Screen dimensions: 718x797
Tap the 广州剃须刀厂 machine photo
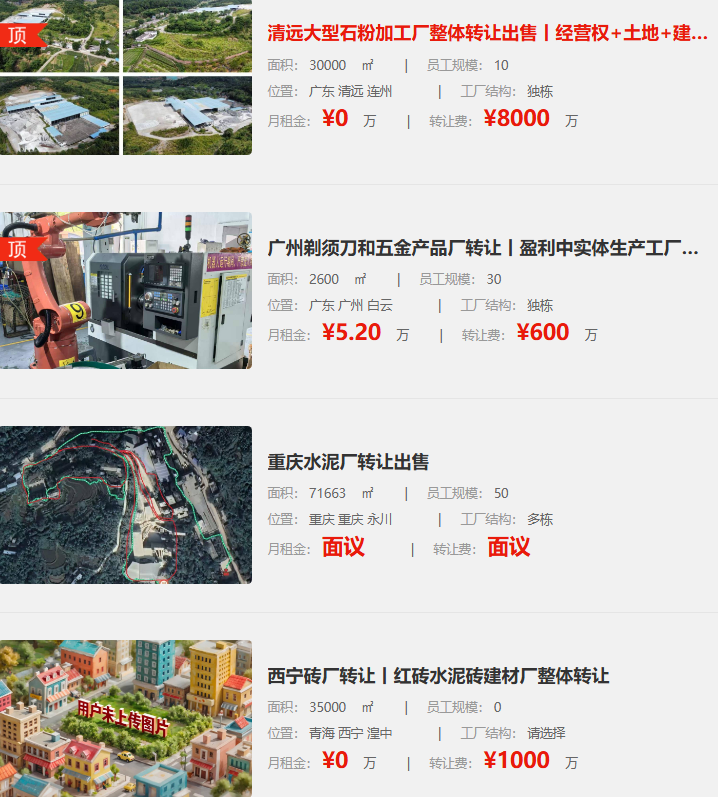(125, 290)
